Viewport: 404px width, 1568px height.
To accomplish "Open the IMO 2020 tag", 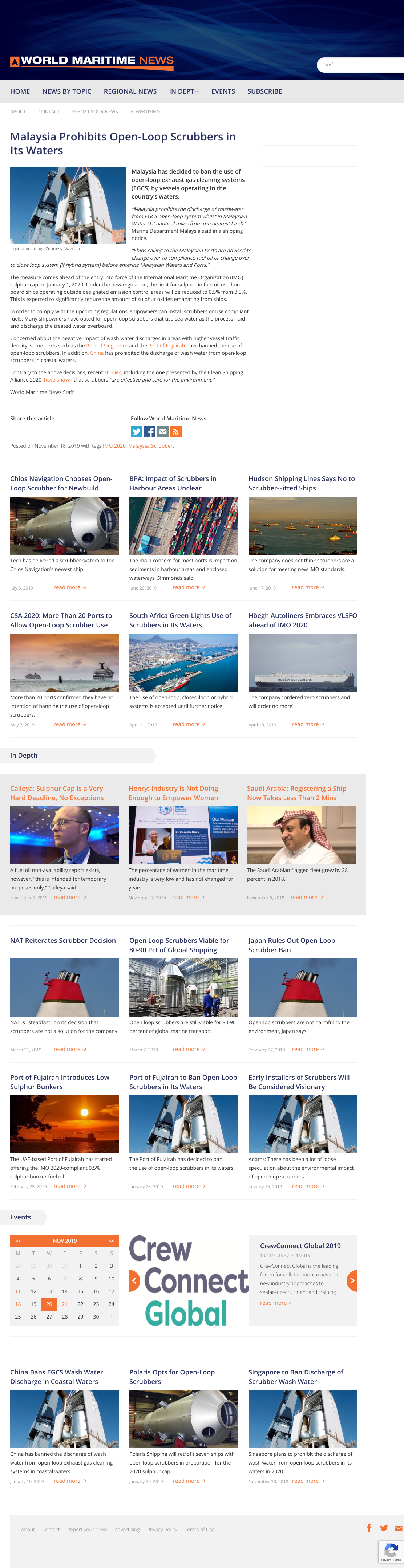I will pos(114,446).
